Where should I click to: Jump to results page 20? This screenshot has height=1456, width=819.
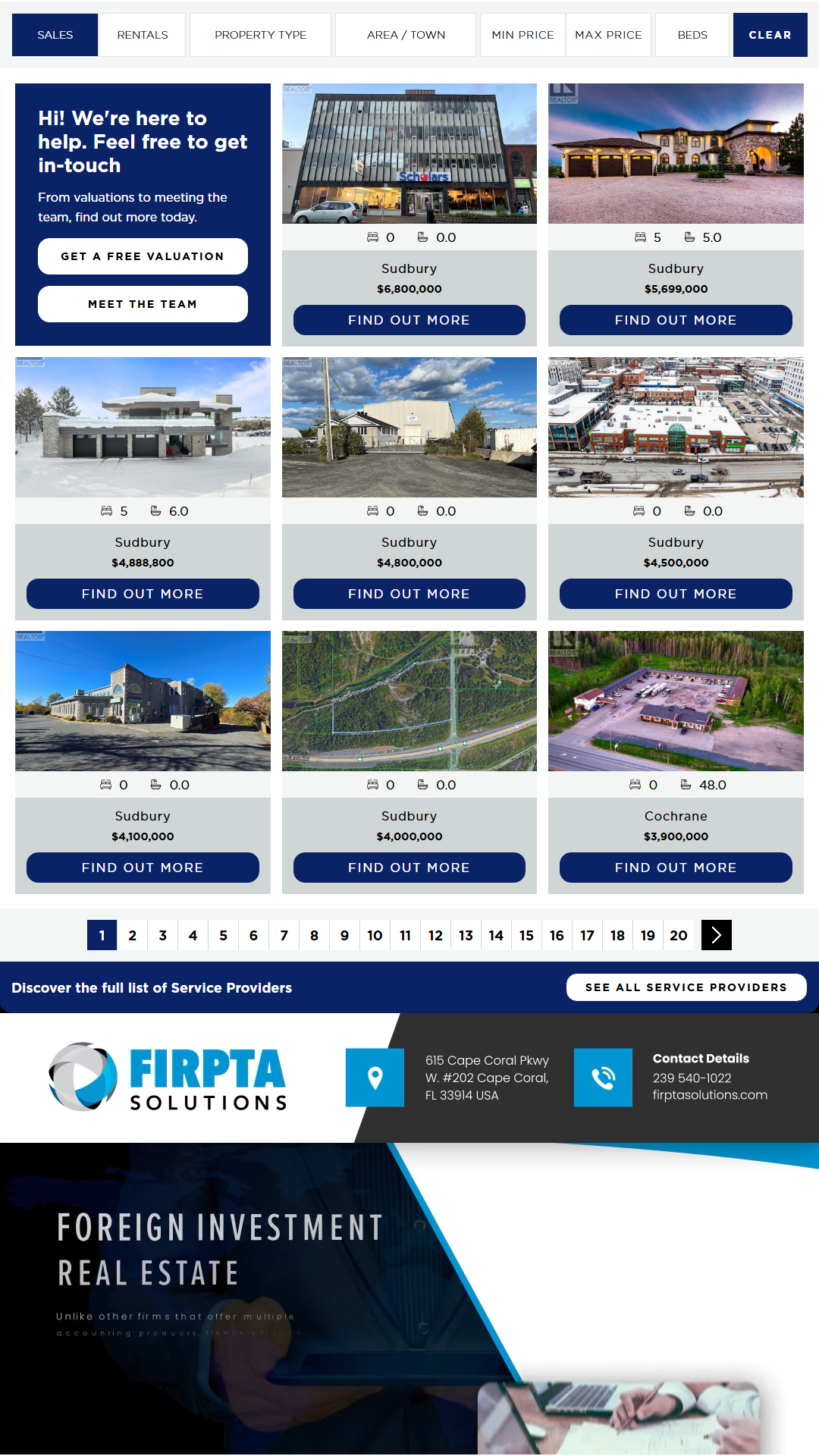(x=678, y=935)
